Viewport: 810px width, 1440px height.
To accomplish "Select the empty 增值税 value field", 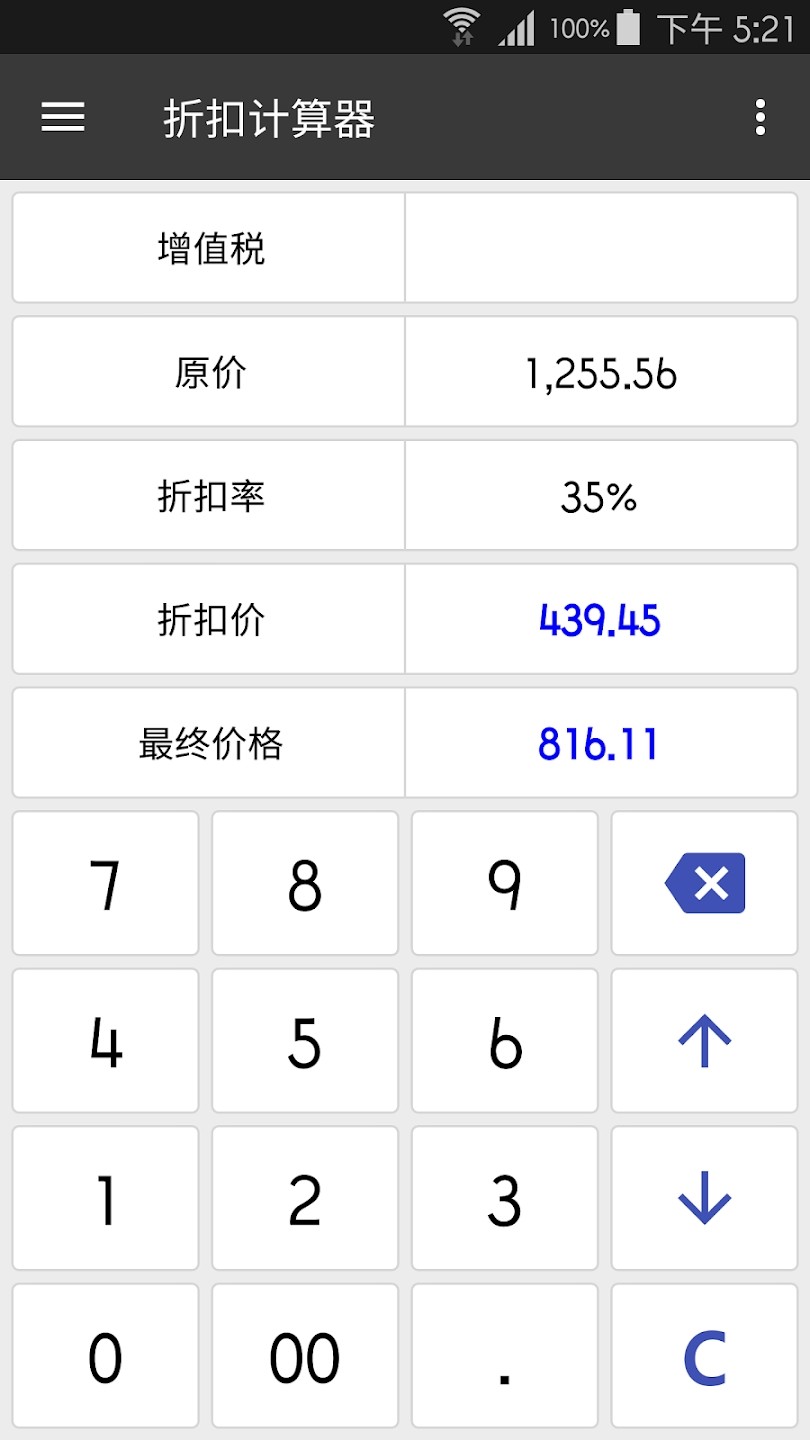I will click(x=601, y=248).
